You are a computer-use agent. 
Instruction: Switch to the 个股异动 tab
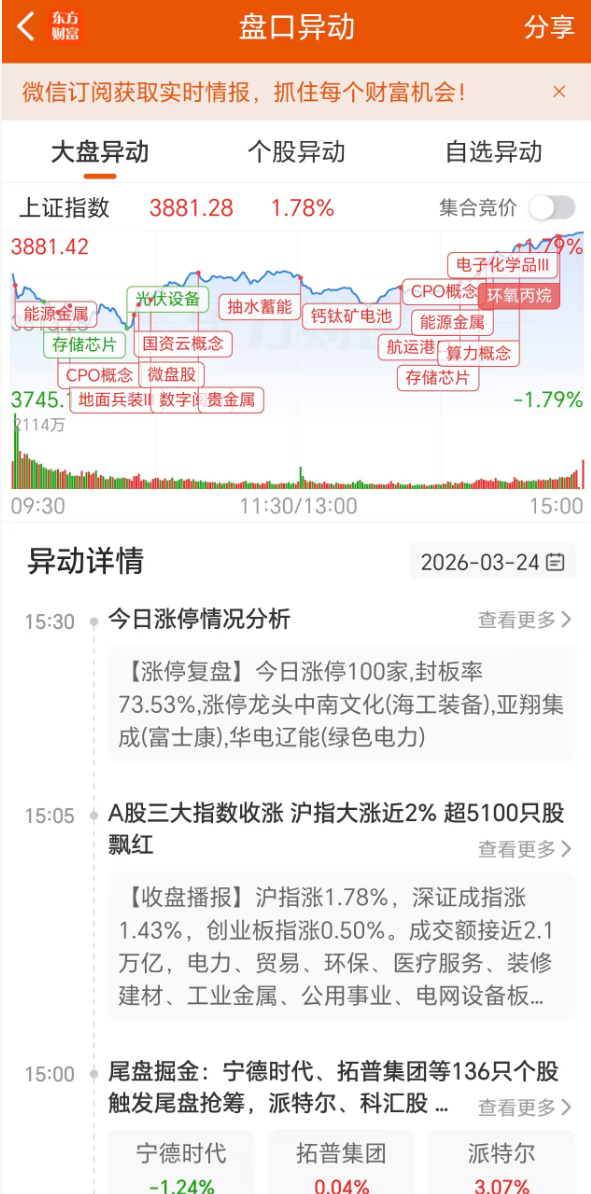pos(296,152)
